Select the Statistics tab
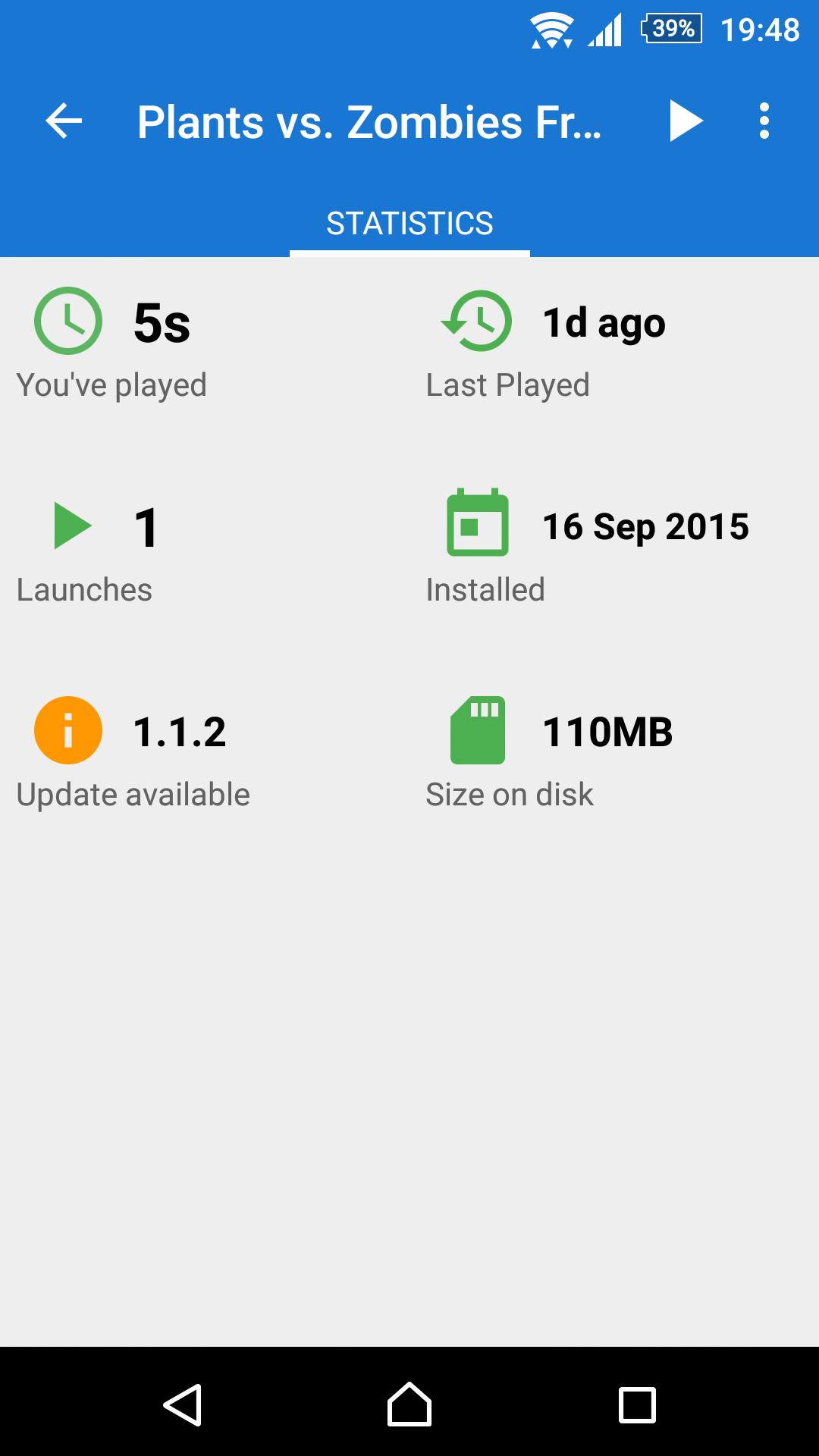Screen dimensions: 819x1456 (409, 224)
